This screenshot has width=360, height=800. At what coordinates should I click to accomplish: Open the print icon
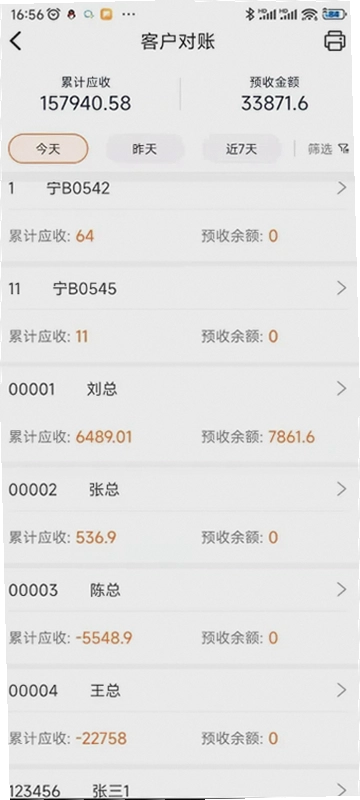pos(335,41)
